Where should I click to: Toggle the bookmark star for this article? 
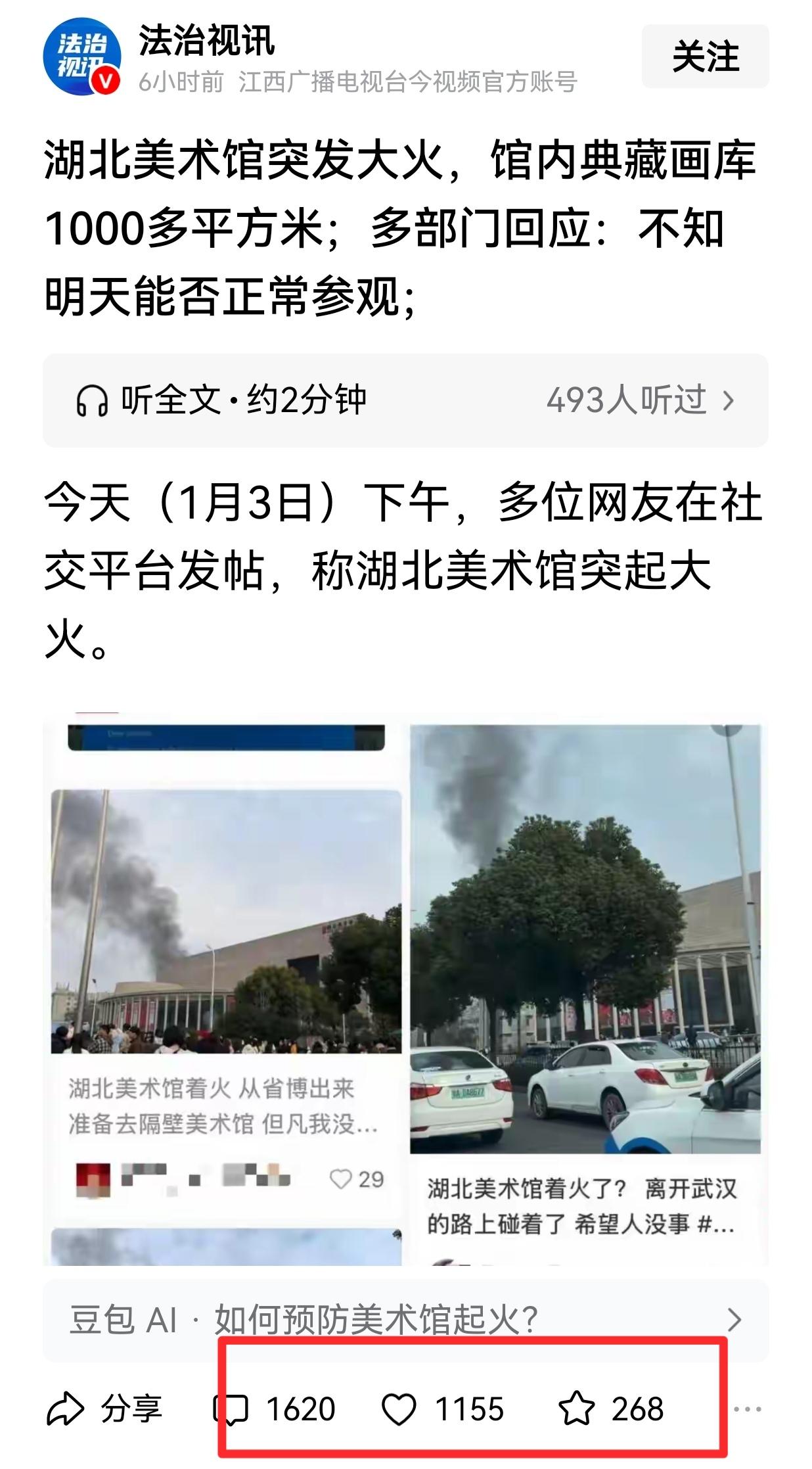(578, 1405)
